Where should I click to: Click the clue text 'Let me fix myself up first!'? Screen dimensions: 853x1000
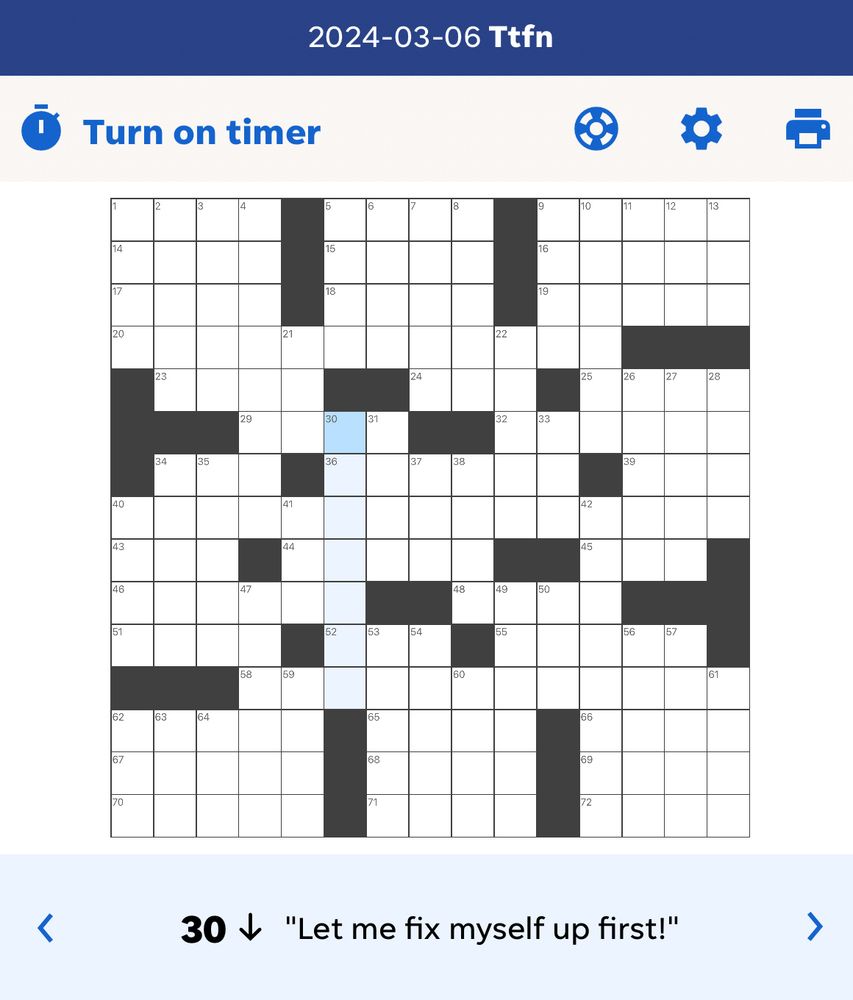click(483, 928)
